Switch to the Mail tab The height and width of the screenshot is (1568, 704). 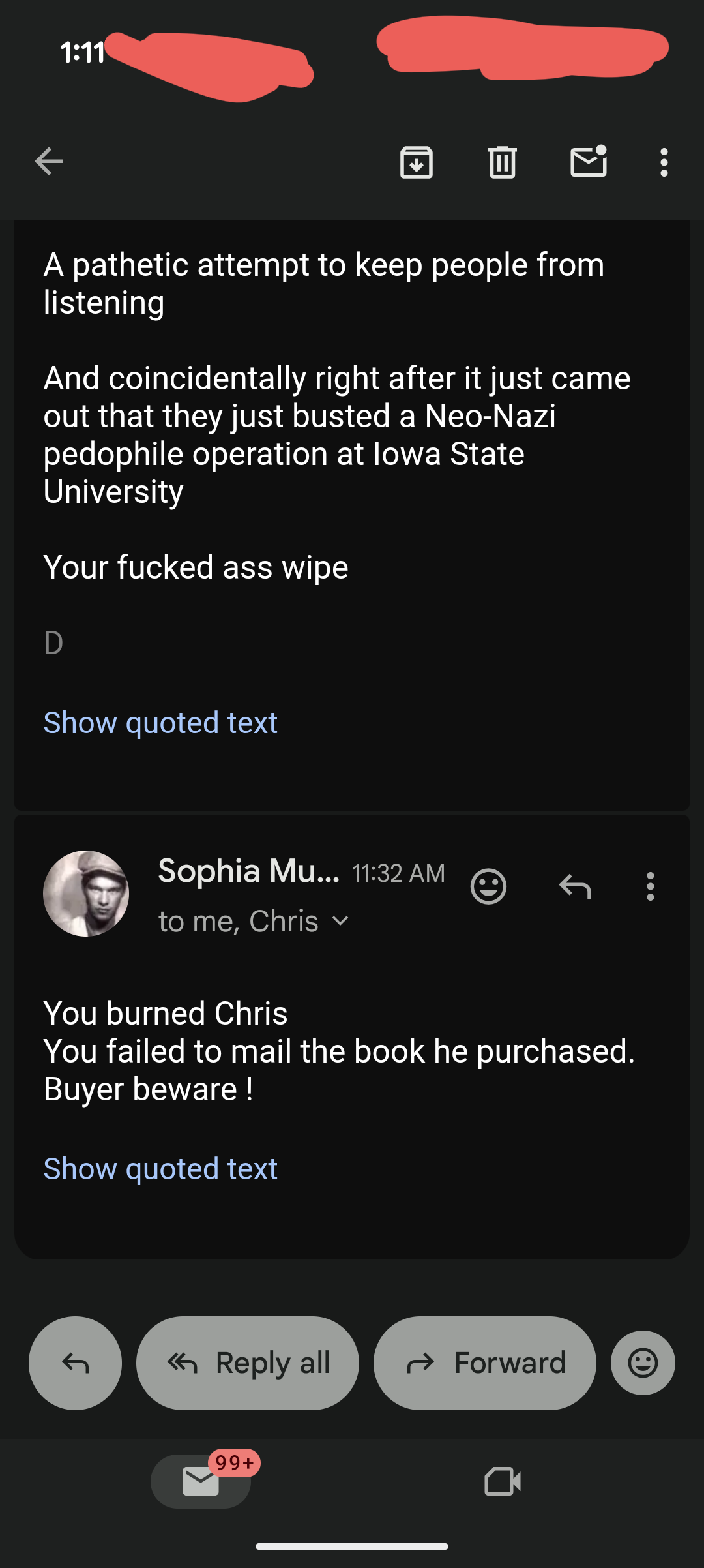pyautogui.click(x=201, y=1481)
